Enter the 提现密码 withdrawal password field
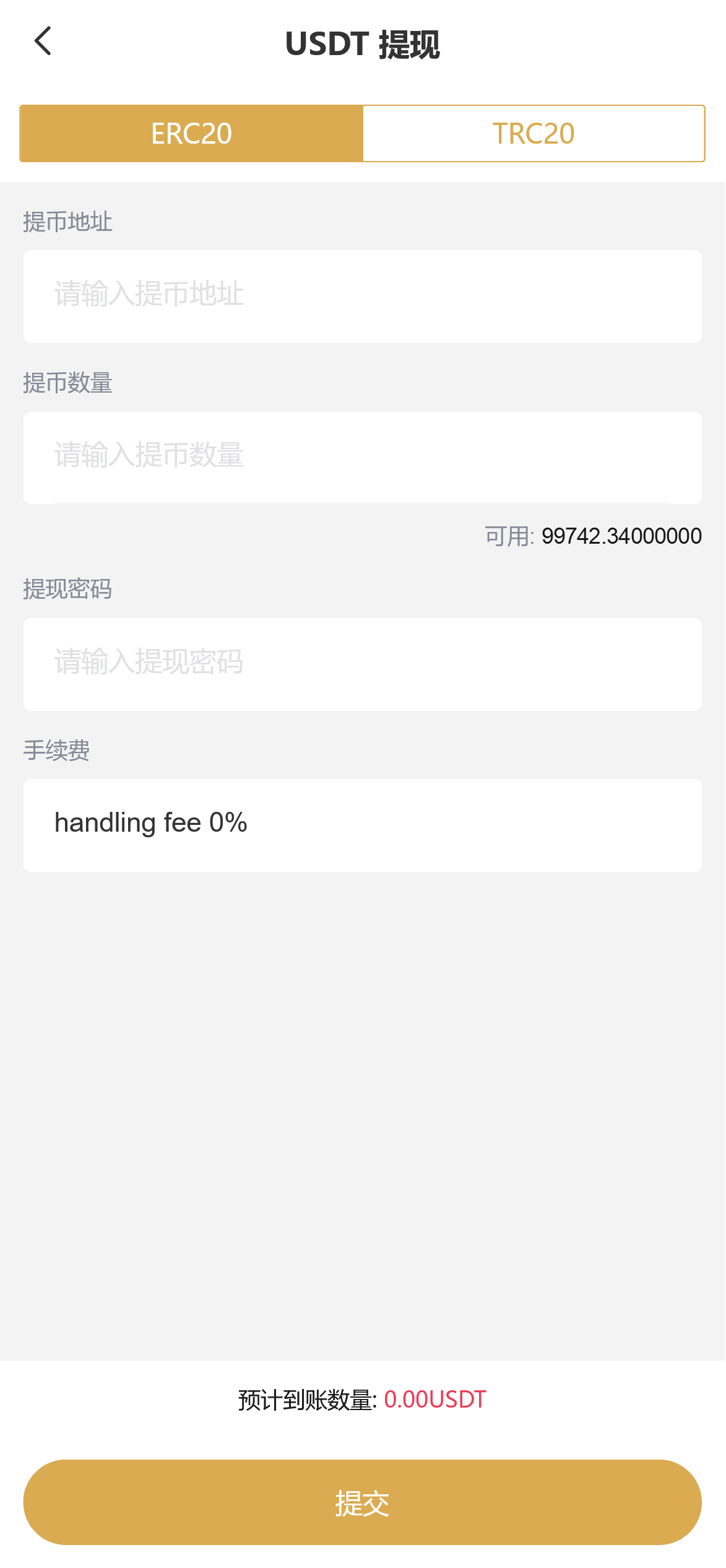 coord(362,664)
